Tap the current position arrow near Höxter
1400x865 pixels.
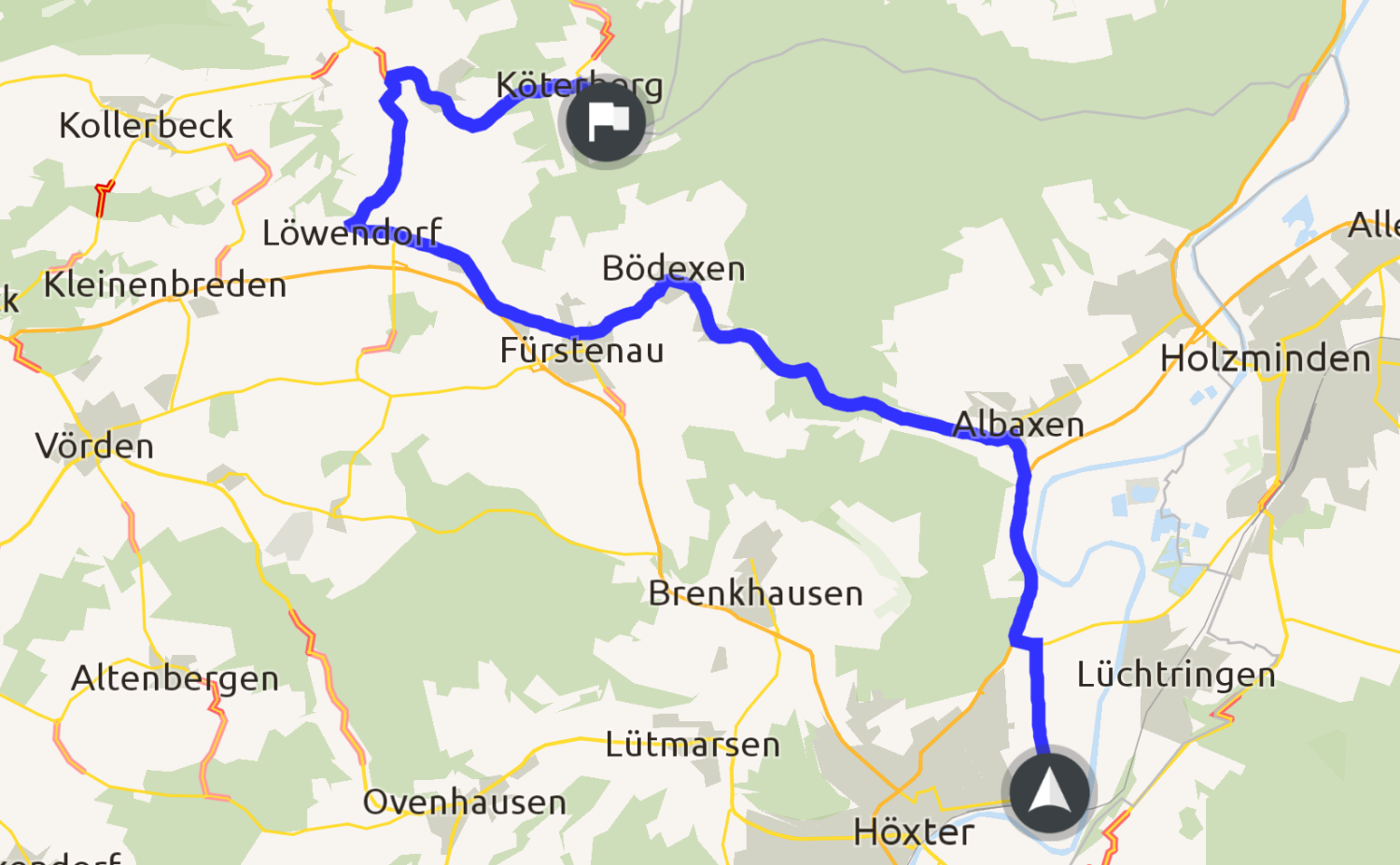pyautogui.click(x=1050, y=793)
